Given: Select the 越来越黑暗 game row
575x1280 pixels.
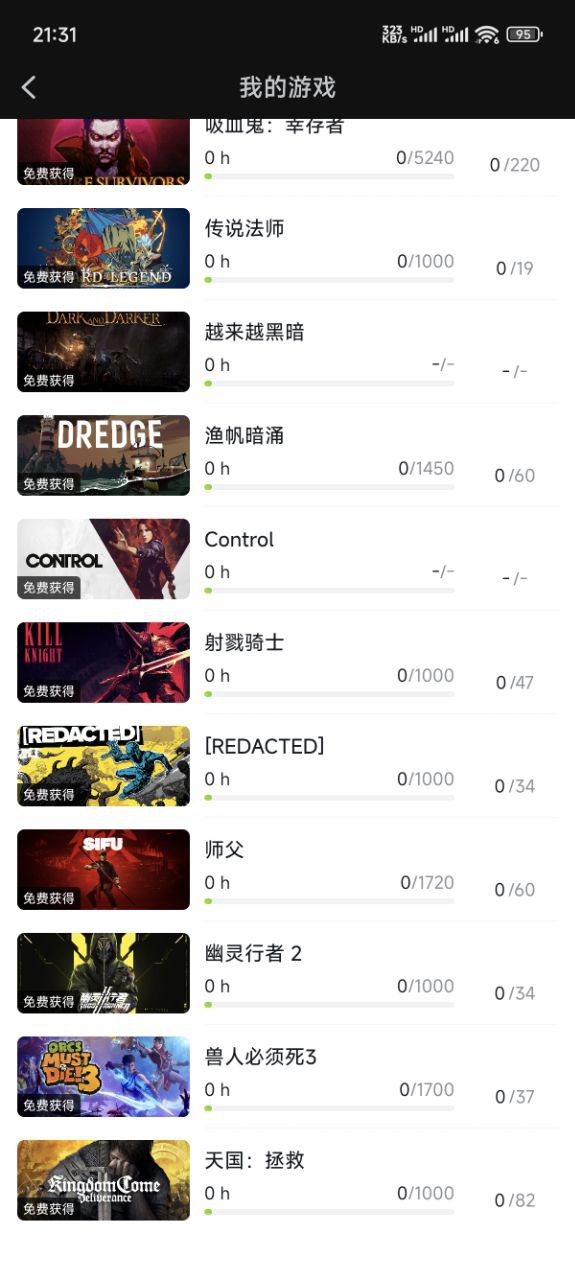Looking at the screenshot, I should tap(287, 352).
